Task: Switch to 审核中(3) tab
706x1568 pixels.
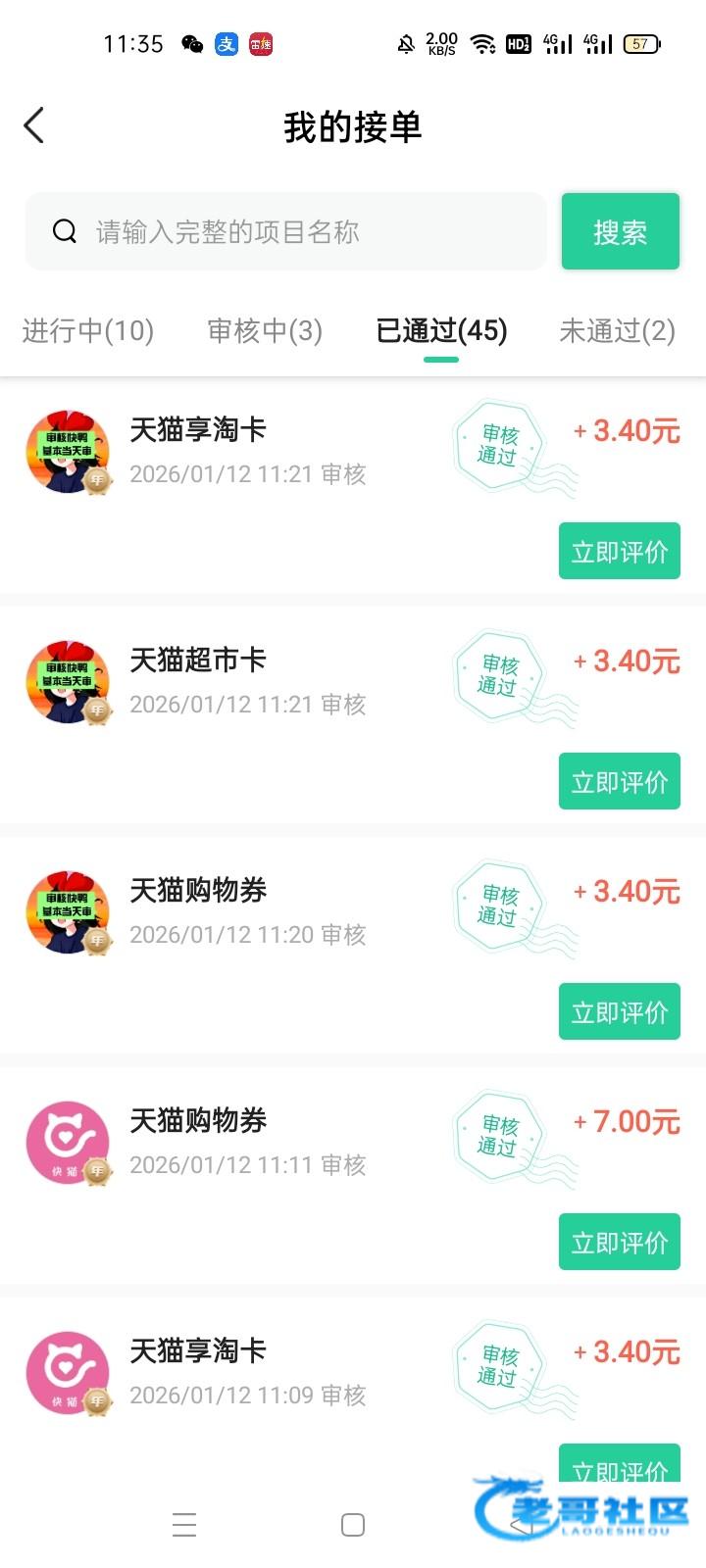Action: point(265,331)
